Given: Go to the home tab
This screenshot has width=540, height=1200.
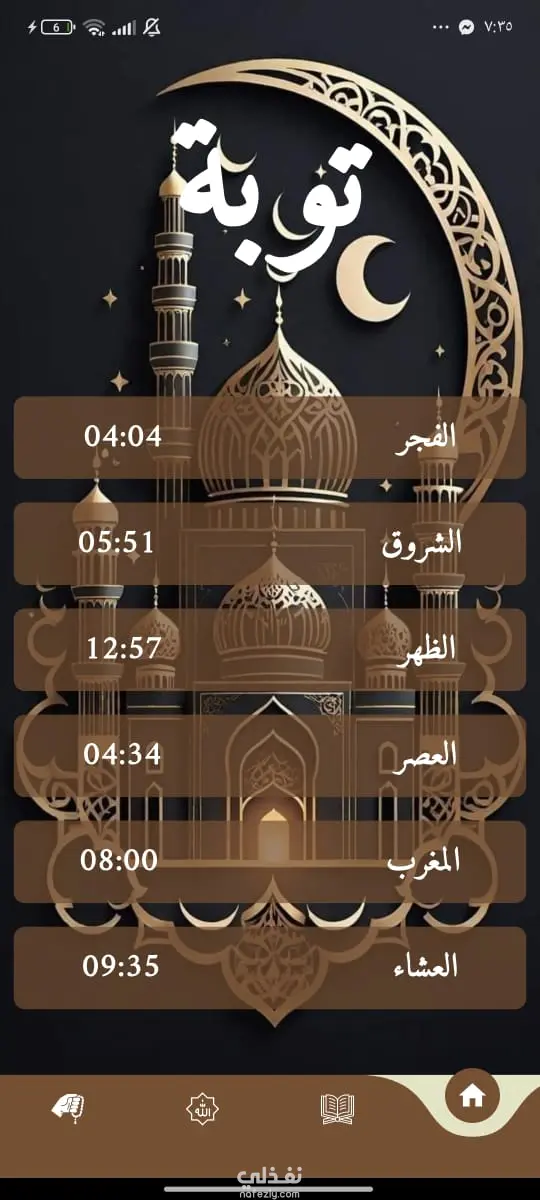Looking at the screenshot, I should [x=472, y=1096].
